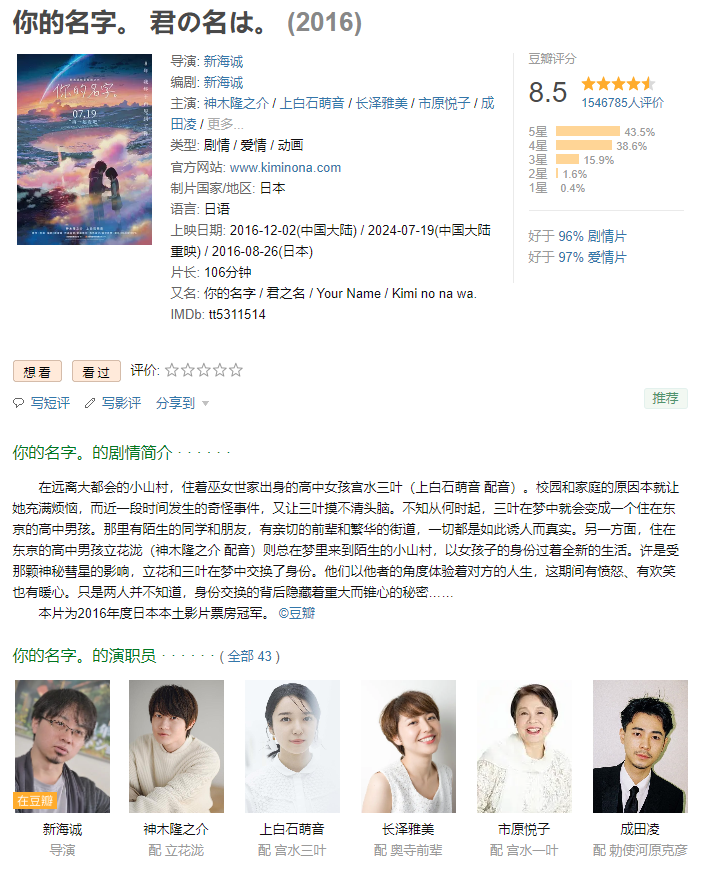Open the 1546785人评价 ratings link

point(622,102)
